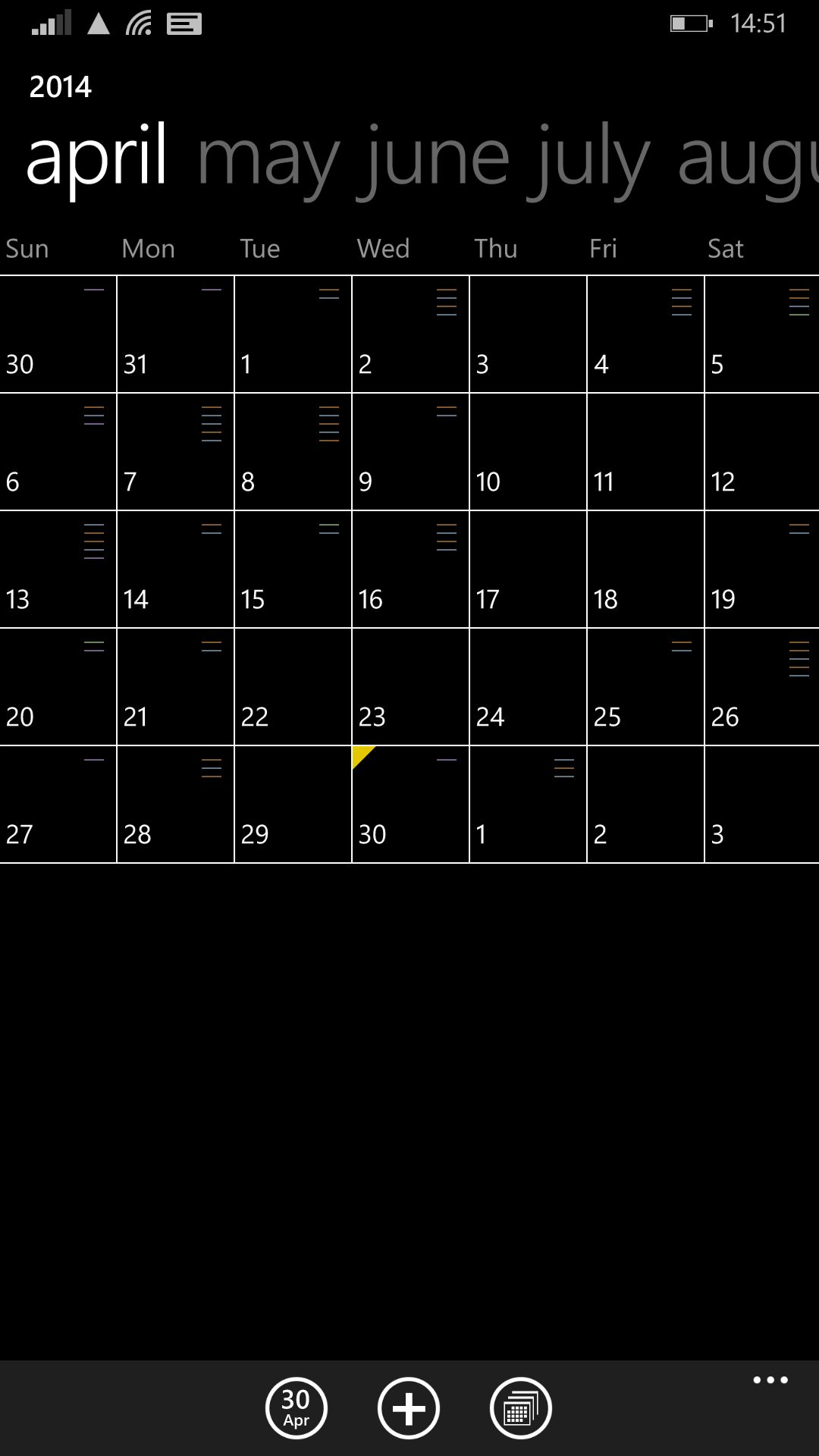Open April 22 on the calendar
Screen dimensions: 819x1456
(293, 686)
